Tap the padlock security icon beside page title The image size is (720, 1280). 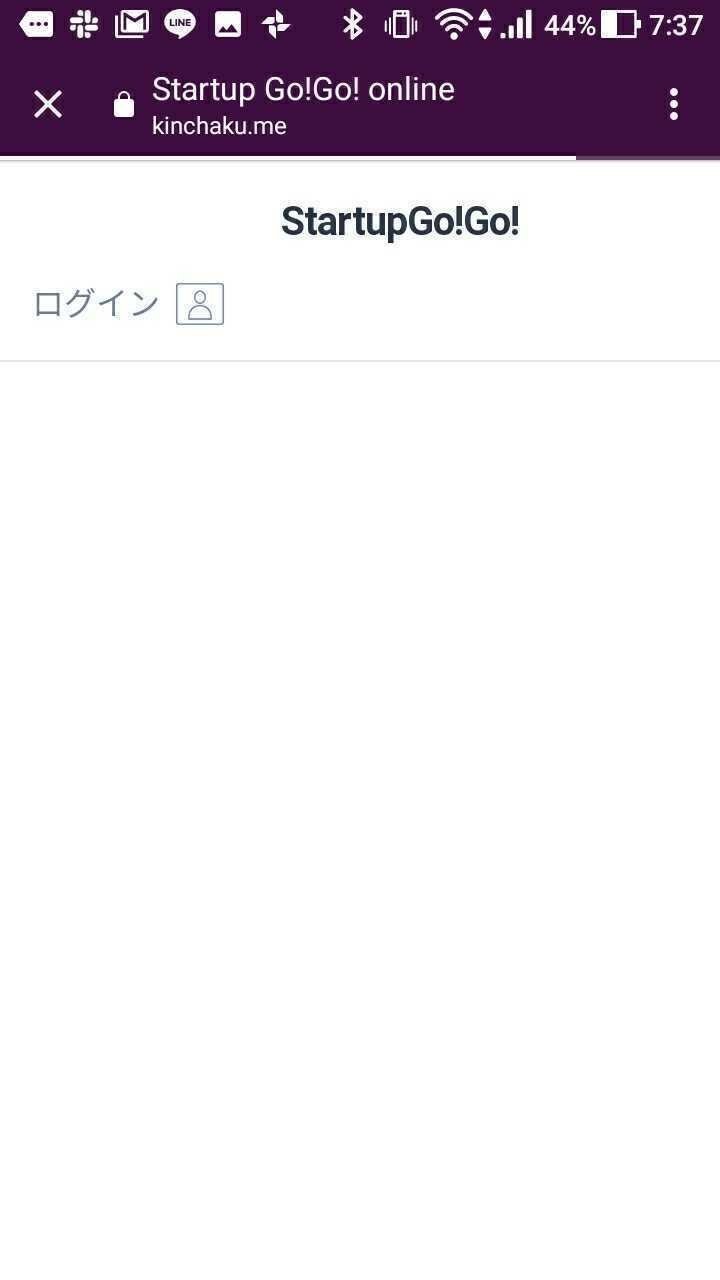coord(122,104)
